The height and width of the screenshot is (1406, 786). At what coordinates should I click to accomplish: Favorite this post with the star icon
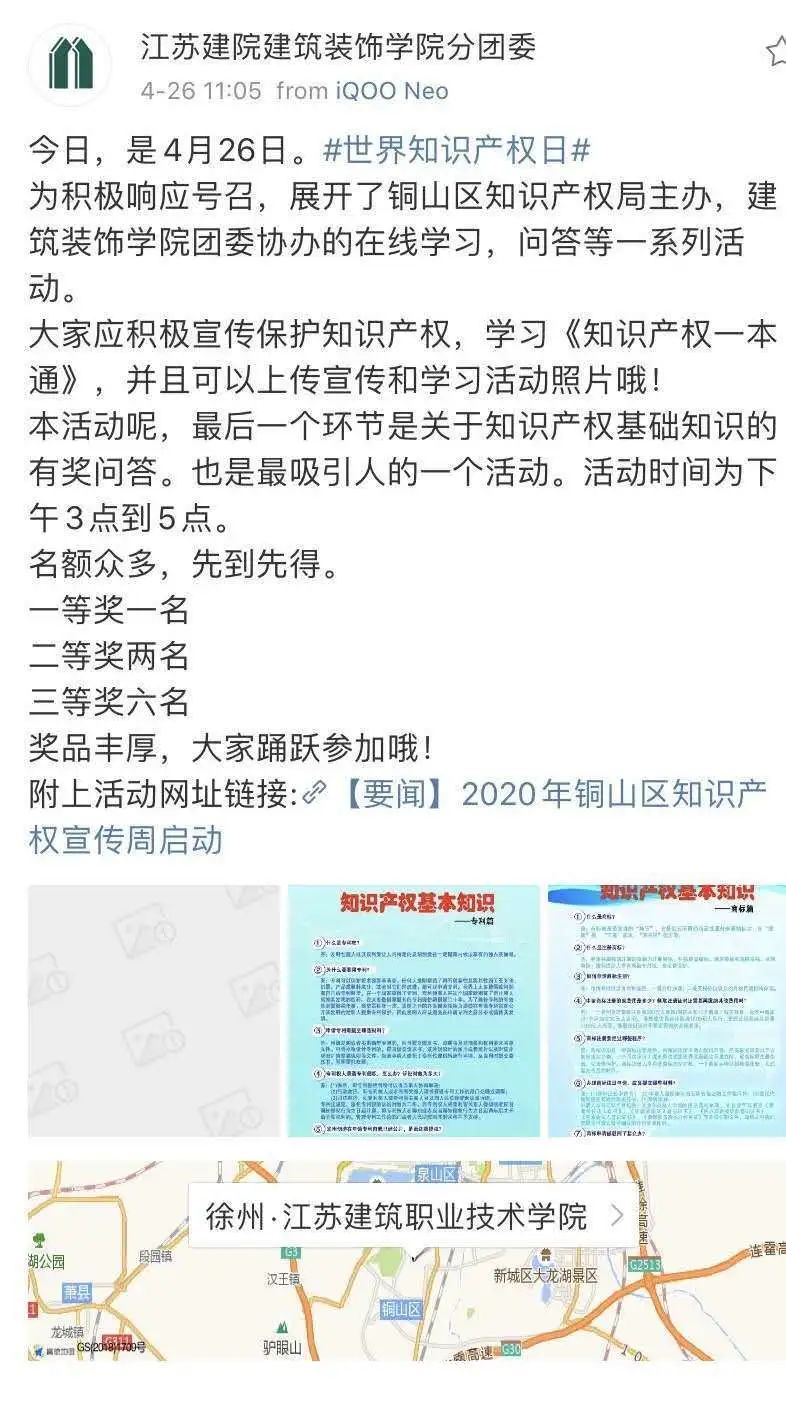pyautogui.click(x=776, y=52)
